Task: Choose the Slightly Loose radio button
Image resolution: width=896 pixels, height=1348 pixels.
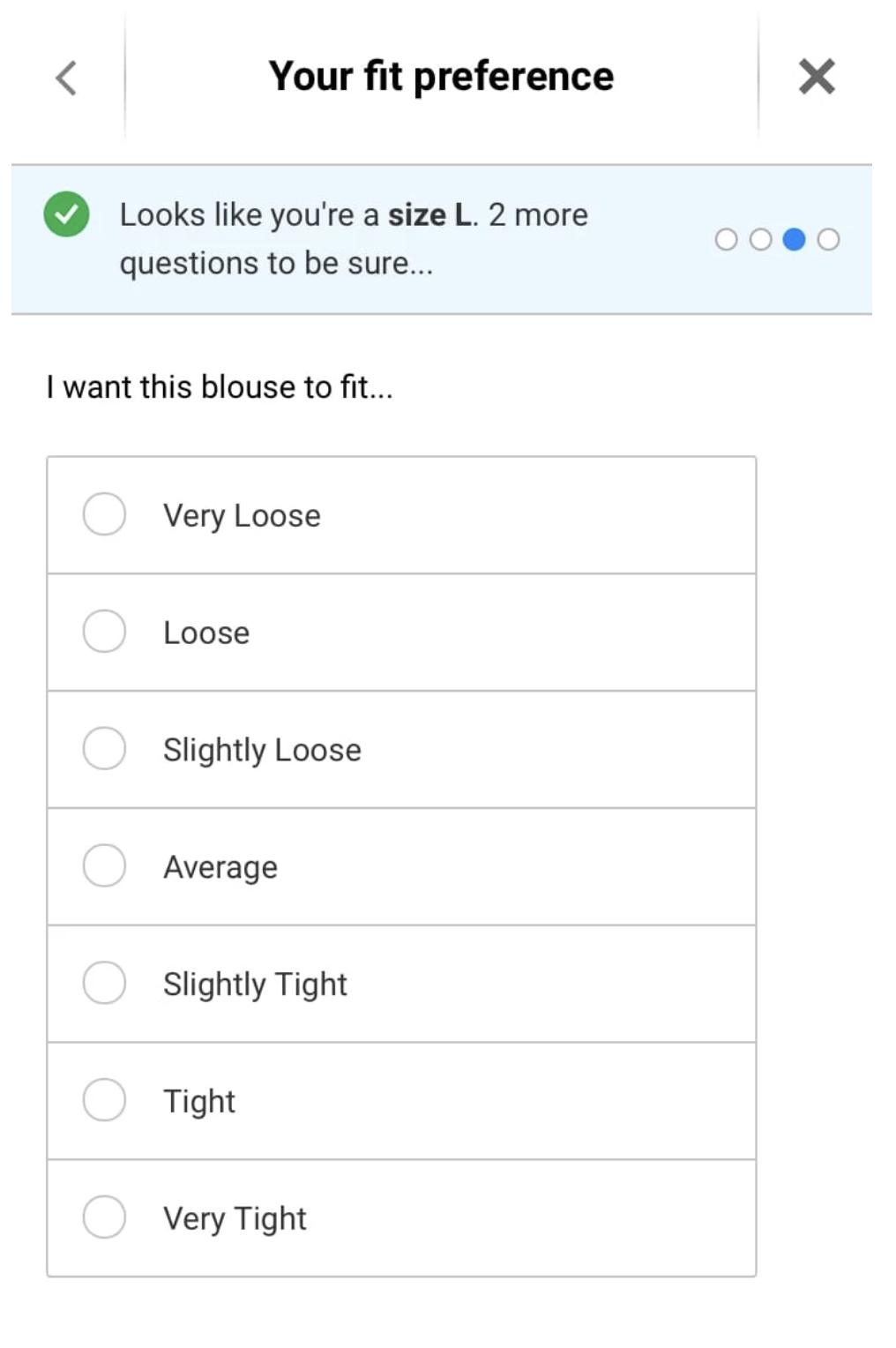Action: click(x=103, y=749)
